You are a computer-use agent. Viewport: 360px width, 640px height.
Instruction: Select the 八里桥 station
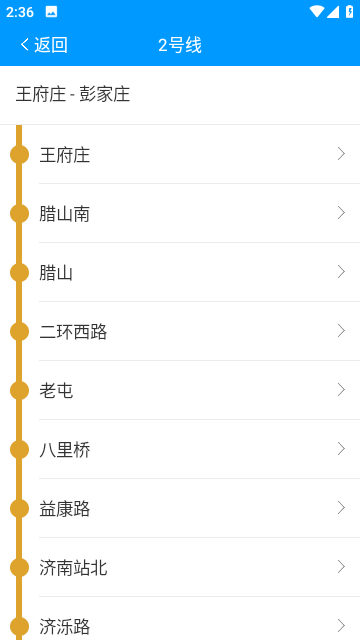point(180,449)
